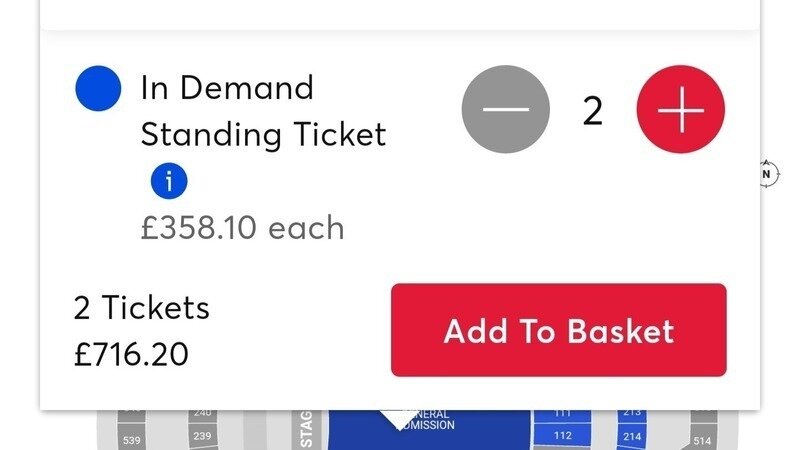Select section 239 on the seat map

tap(203, 436)
